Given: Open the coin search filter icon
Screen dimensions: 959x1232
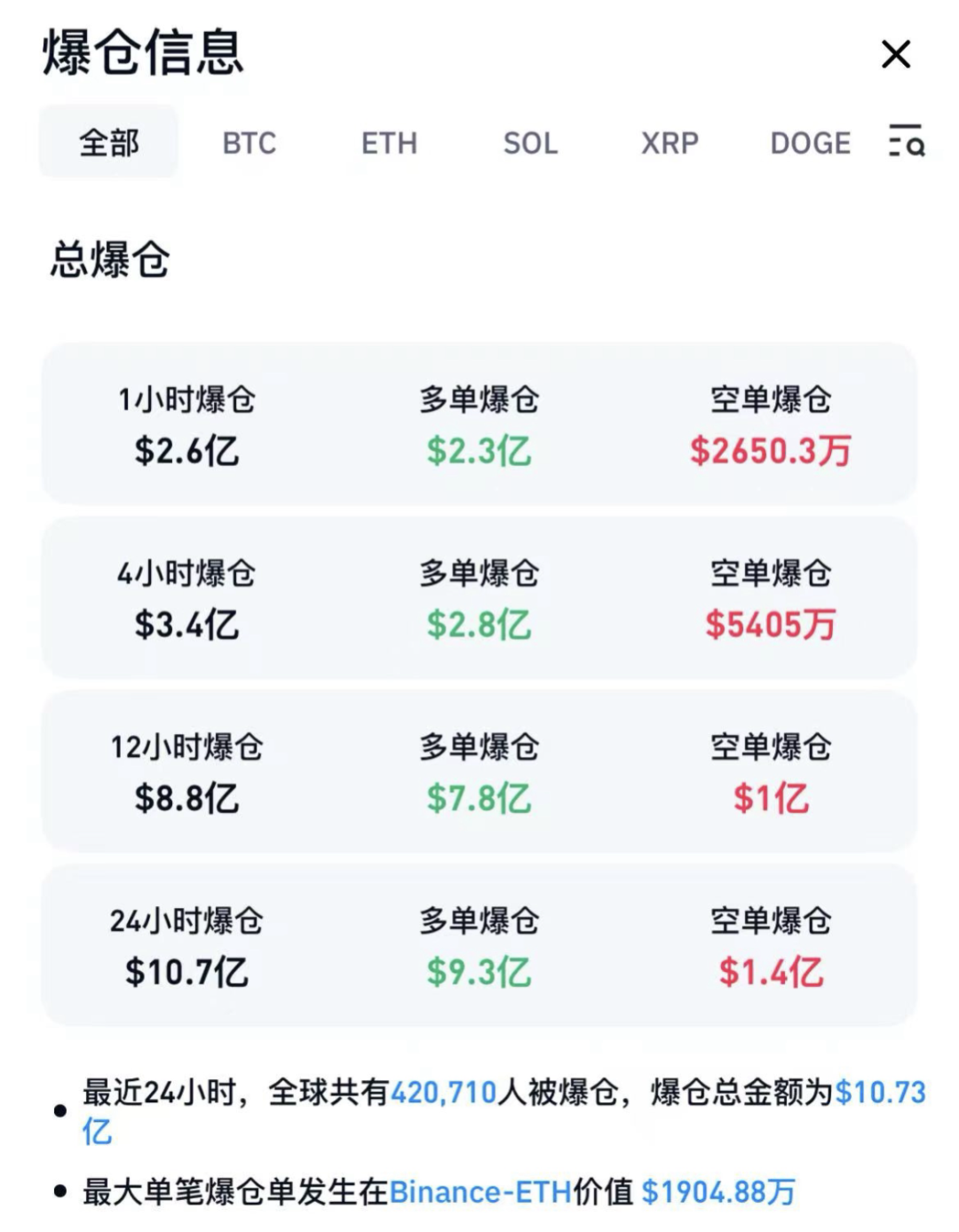Looking at the screenshot, I should pyautogui.click(x=900, y=143).
